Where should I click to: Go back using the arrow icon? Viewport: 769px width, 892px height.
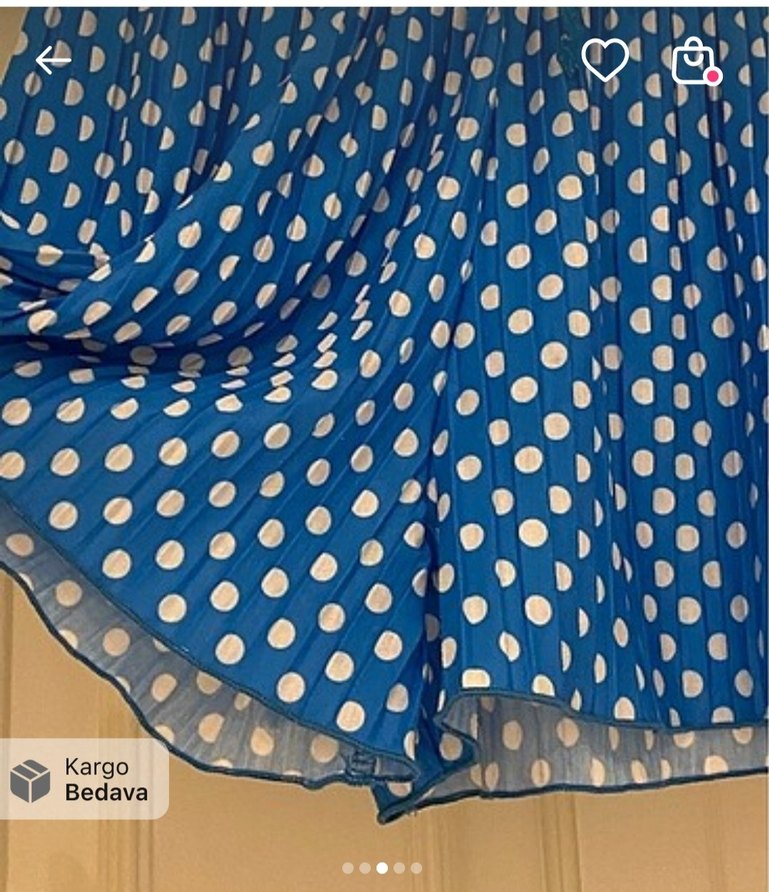click(52, 61)
